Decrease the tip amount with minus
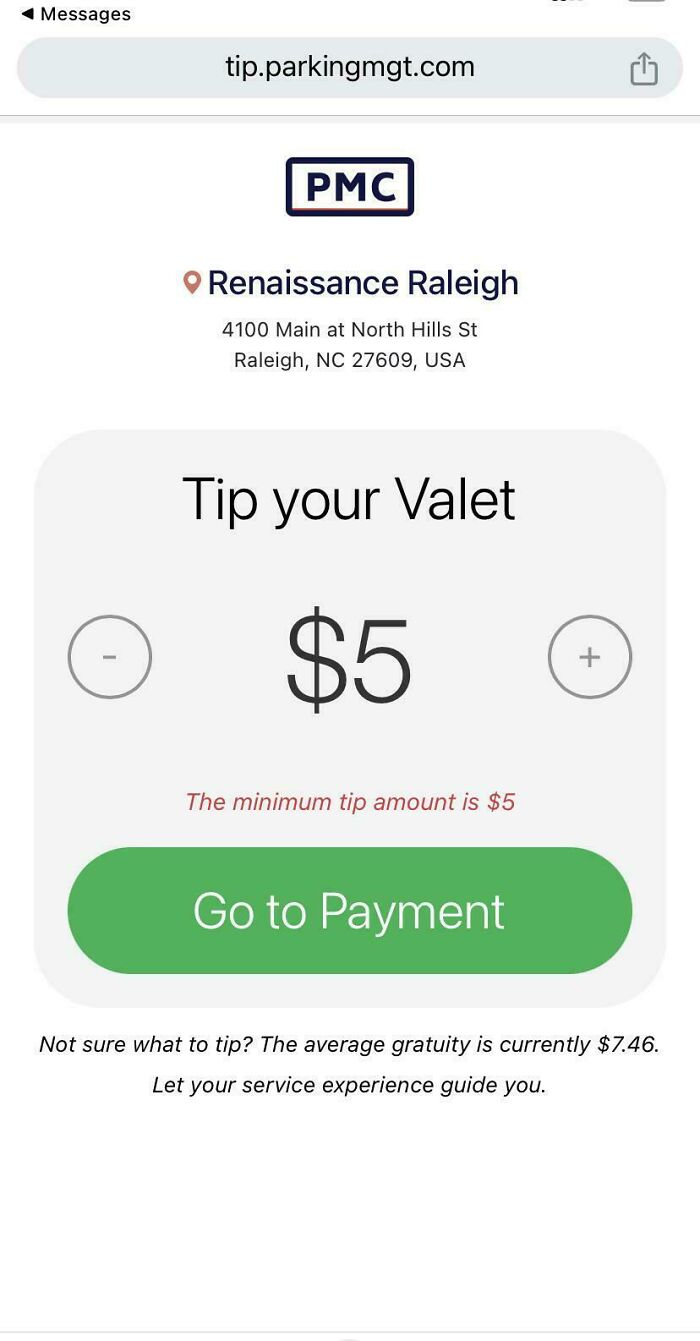The height and width of the screenshot is (1341, 700). tap(110, 657)
